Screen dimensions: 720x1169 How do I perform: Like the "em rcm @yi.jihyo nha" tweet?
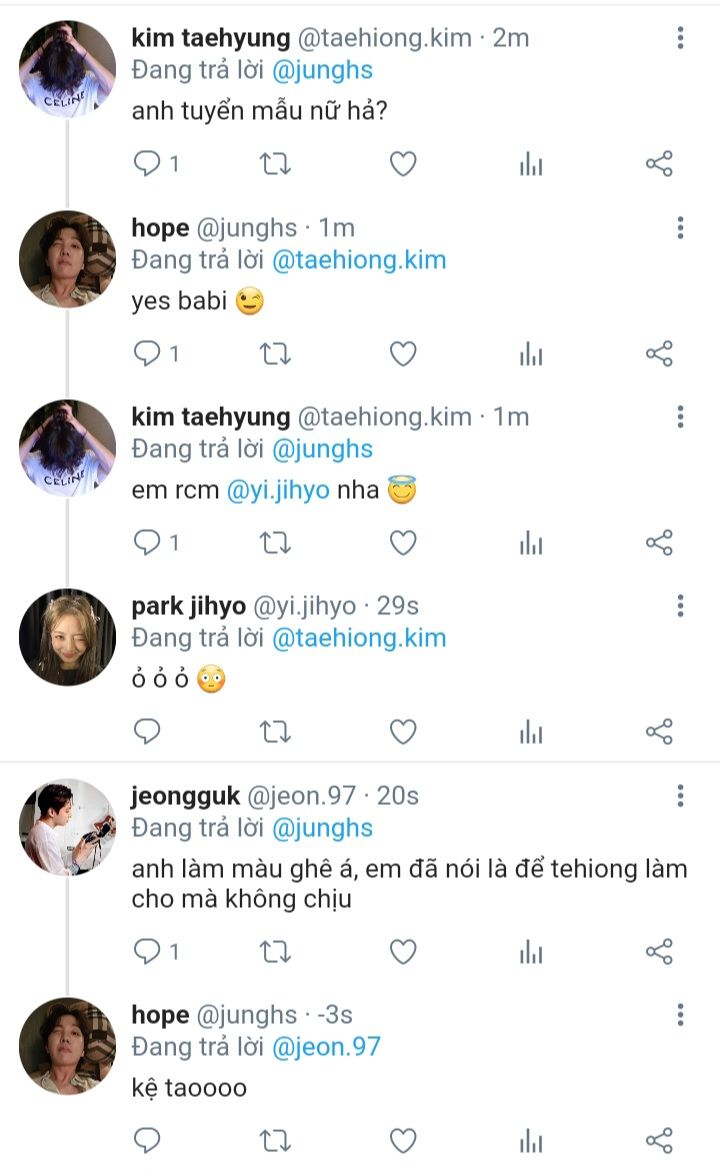[402, 543]
